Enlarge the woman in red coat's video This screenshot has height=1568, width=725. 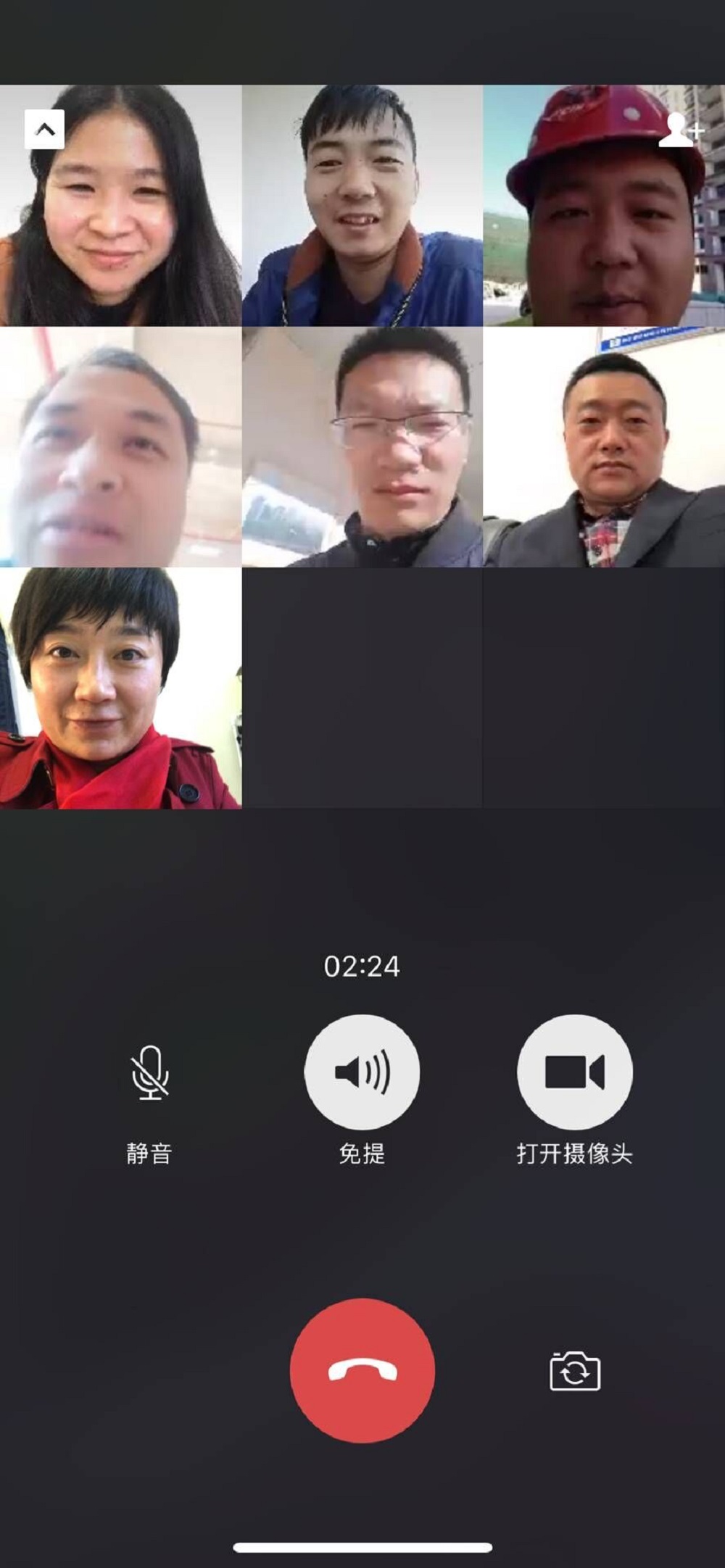point(120,688)
